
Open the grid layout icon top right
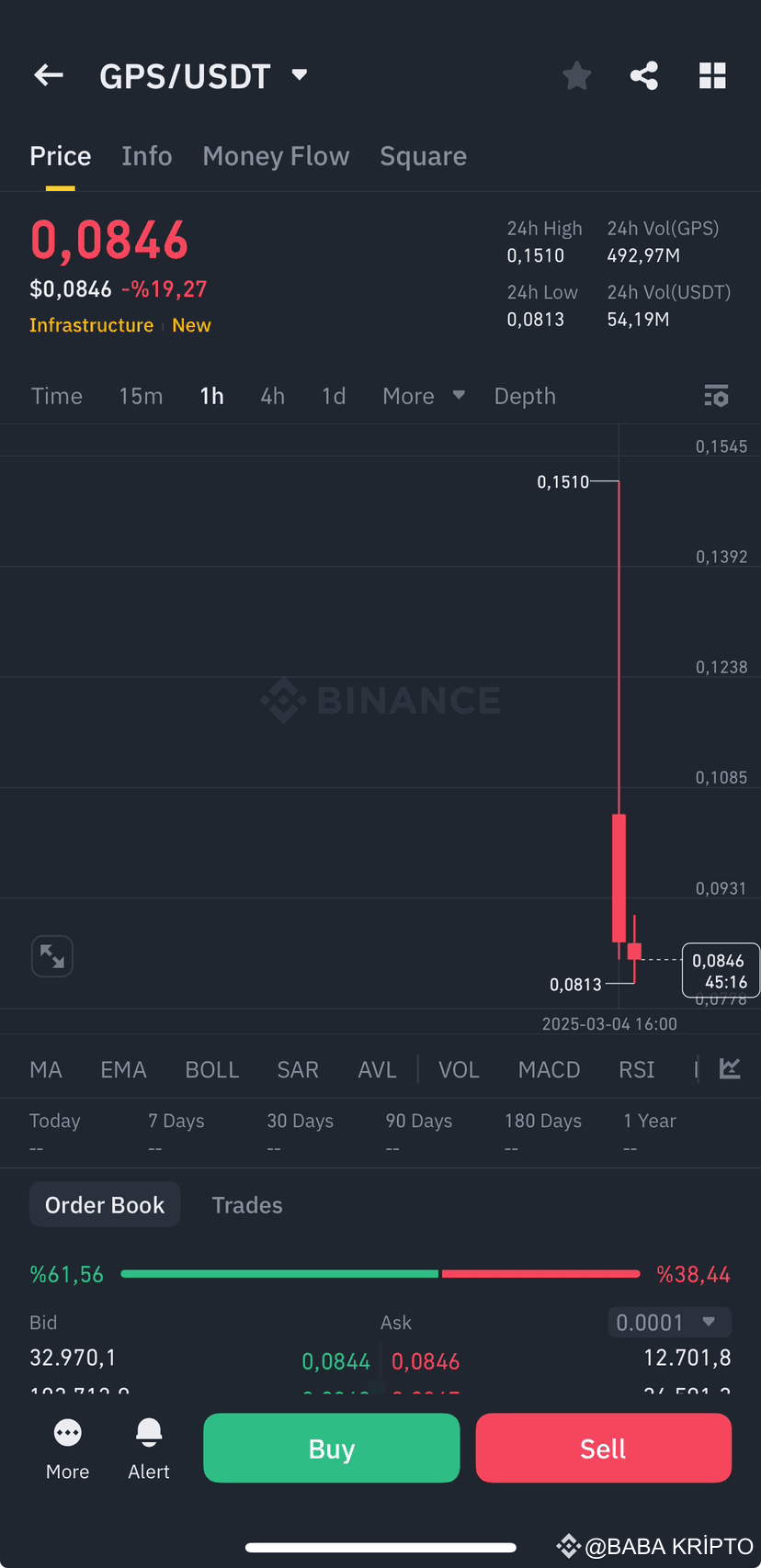coord(712,75)
